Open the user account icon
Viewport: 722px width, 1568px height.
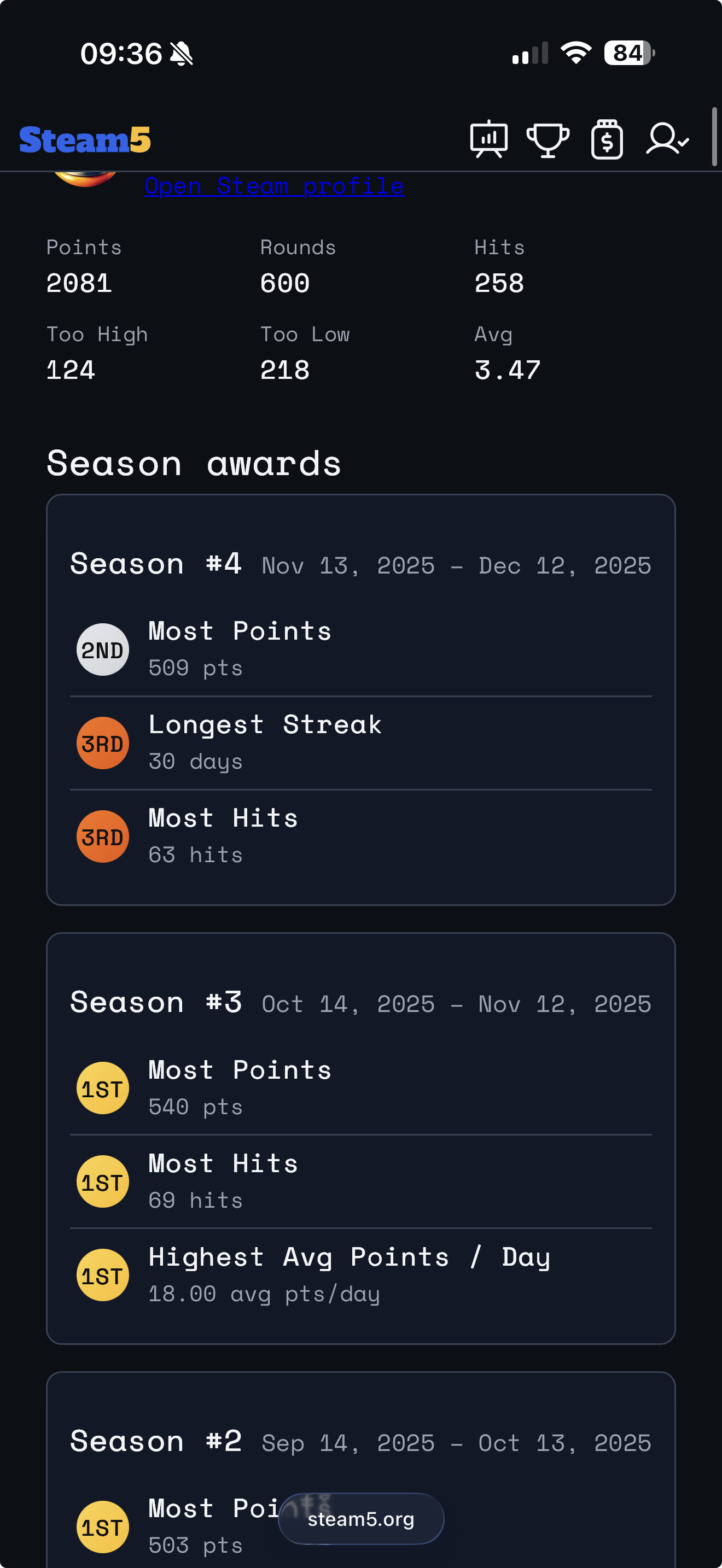pos(667,139)
